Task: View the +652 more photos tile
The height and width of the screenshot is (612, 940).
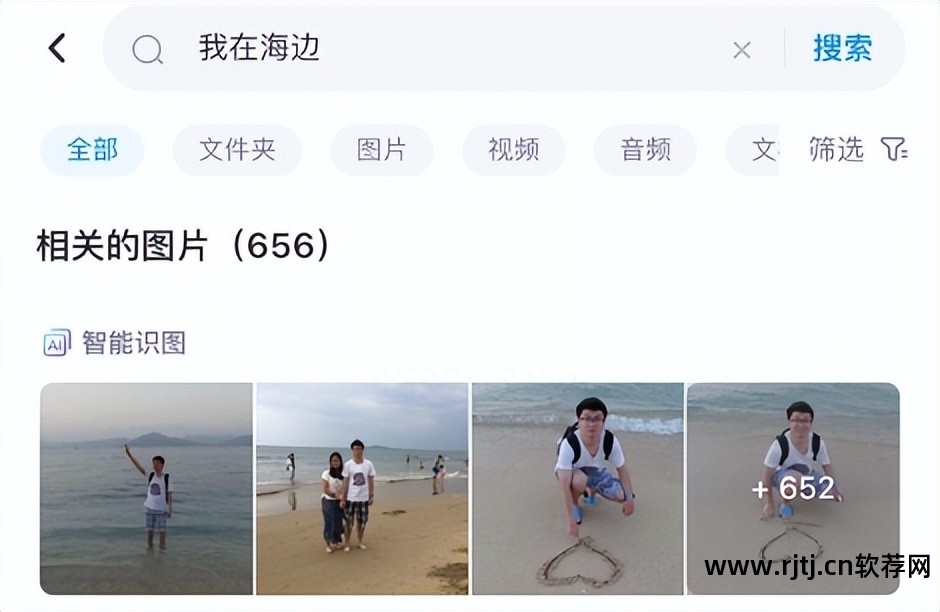Action: pos(793,488)
